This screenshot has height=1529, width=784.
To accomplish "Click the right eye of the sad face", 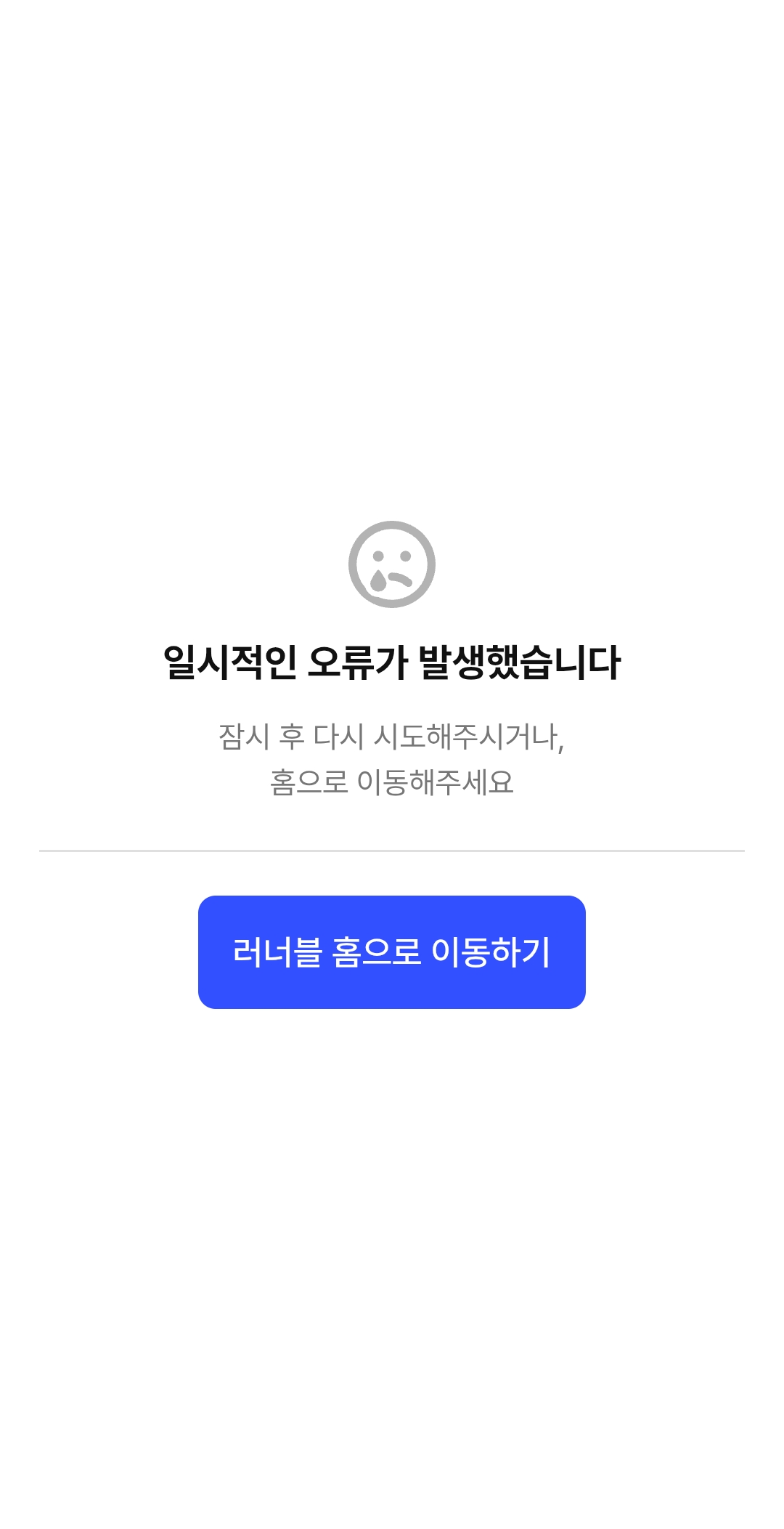I will pyautogui.click(x=406, y=555).
